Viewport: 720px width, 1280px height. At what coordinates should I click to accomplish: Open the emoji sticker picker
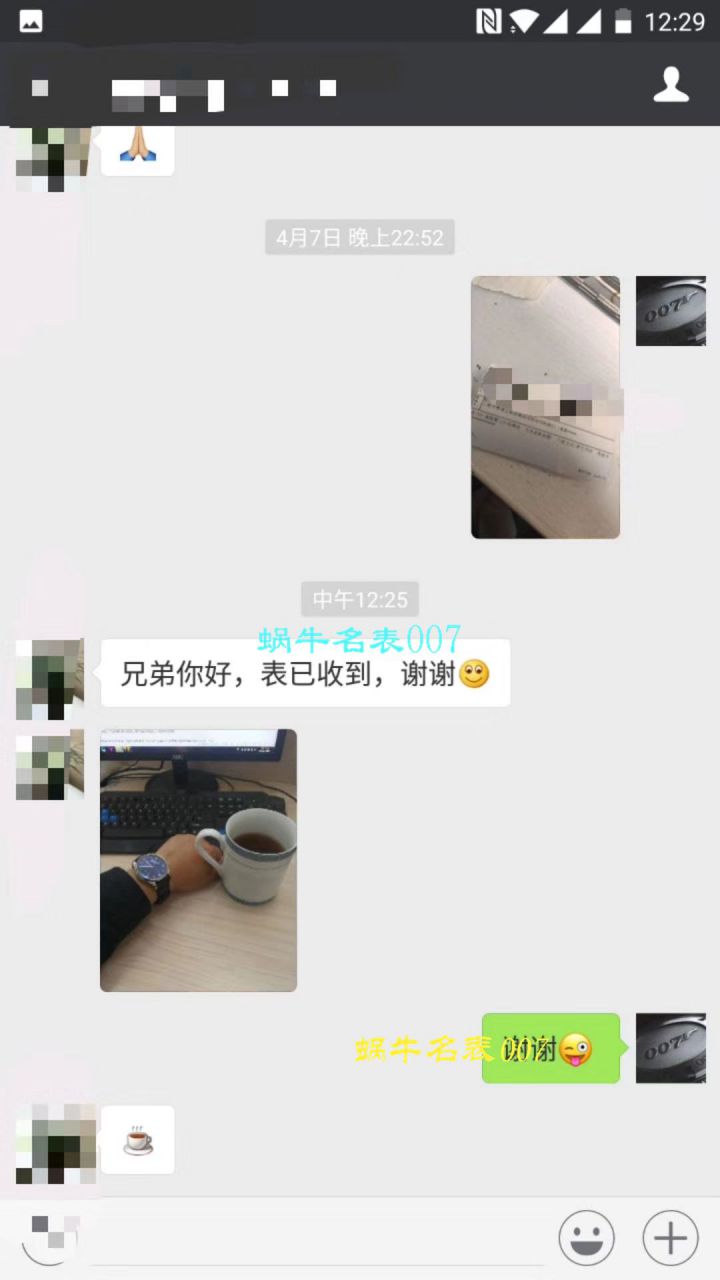point(586,1238)
